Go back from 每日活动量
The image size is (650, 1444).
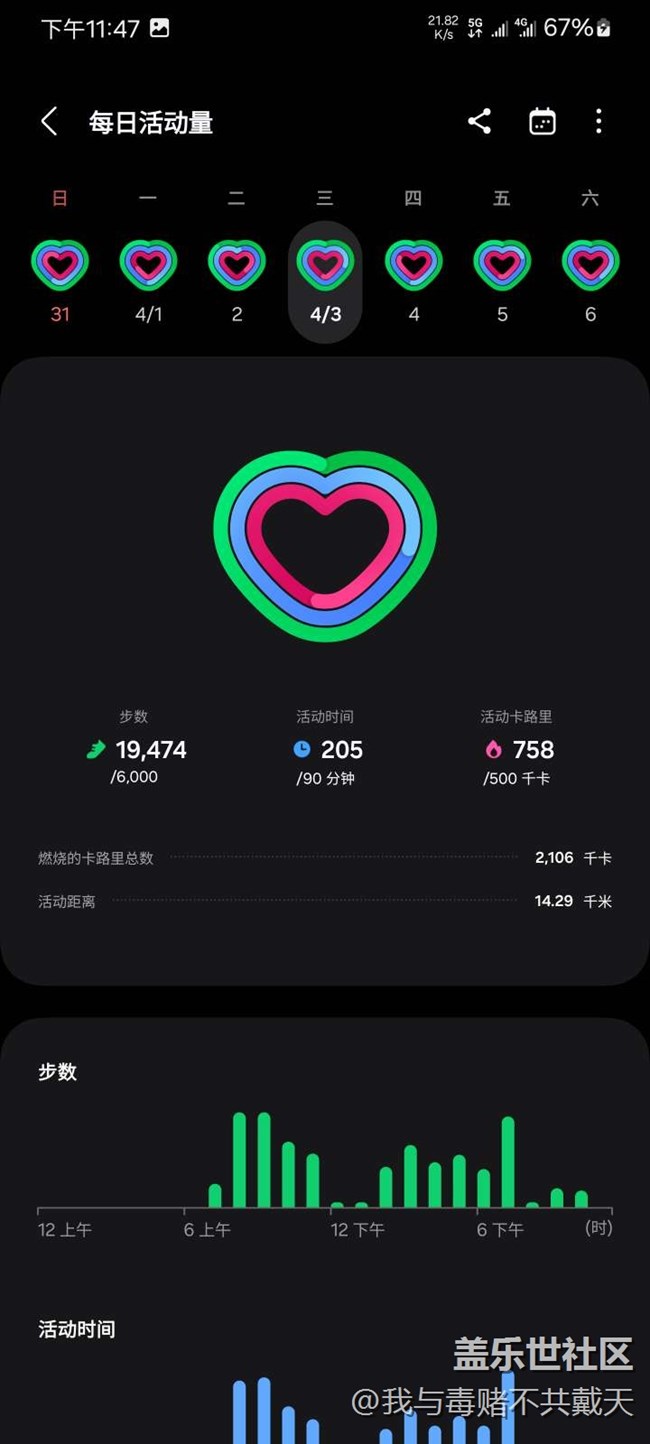click(x=49, y=122)
